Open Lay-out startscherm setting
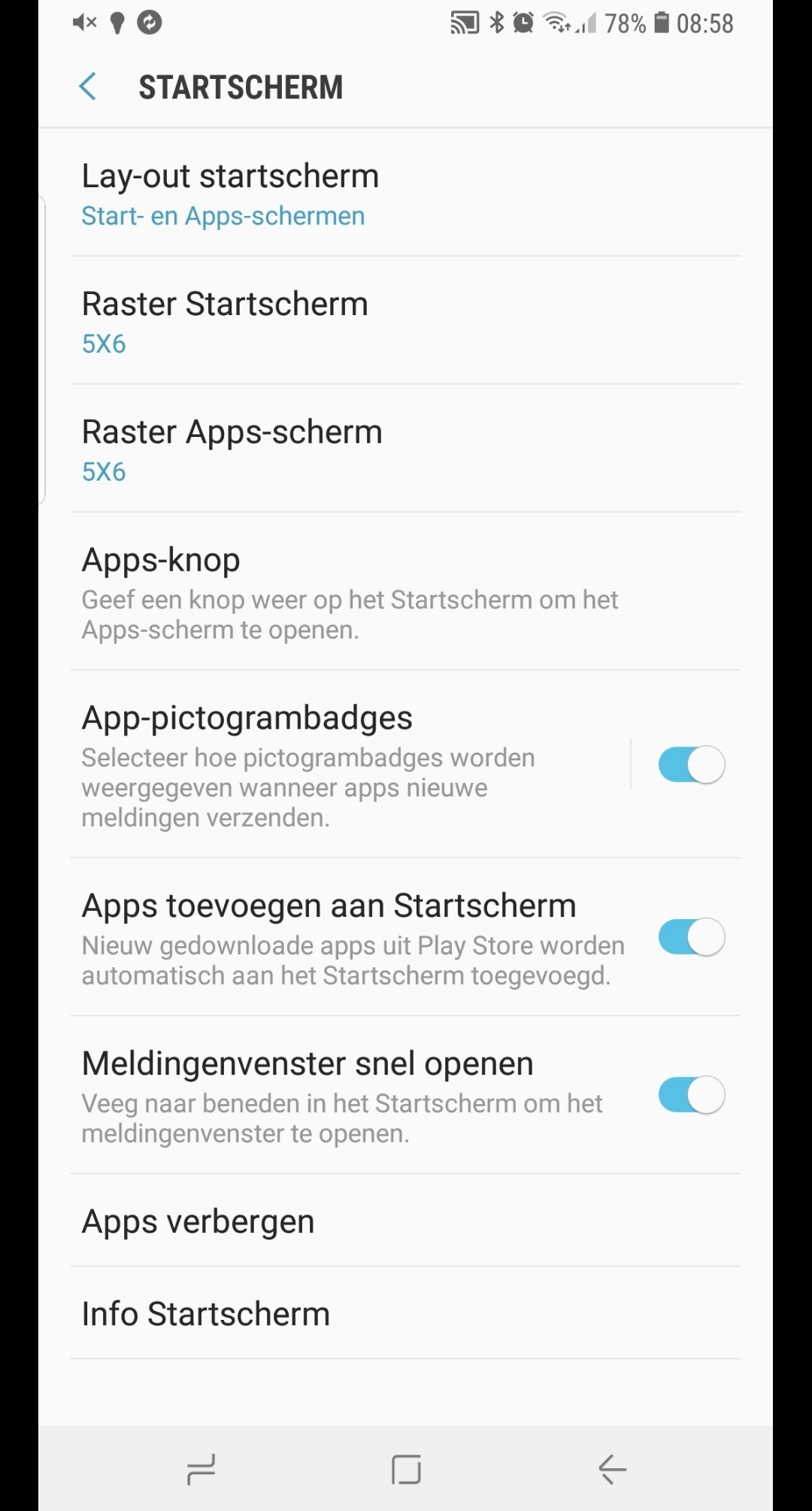812x1511 pixels. [x=229, y=193]
